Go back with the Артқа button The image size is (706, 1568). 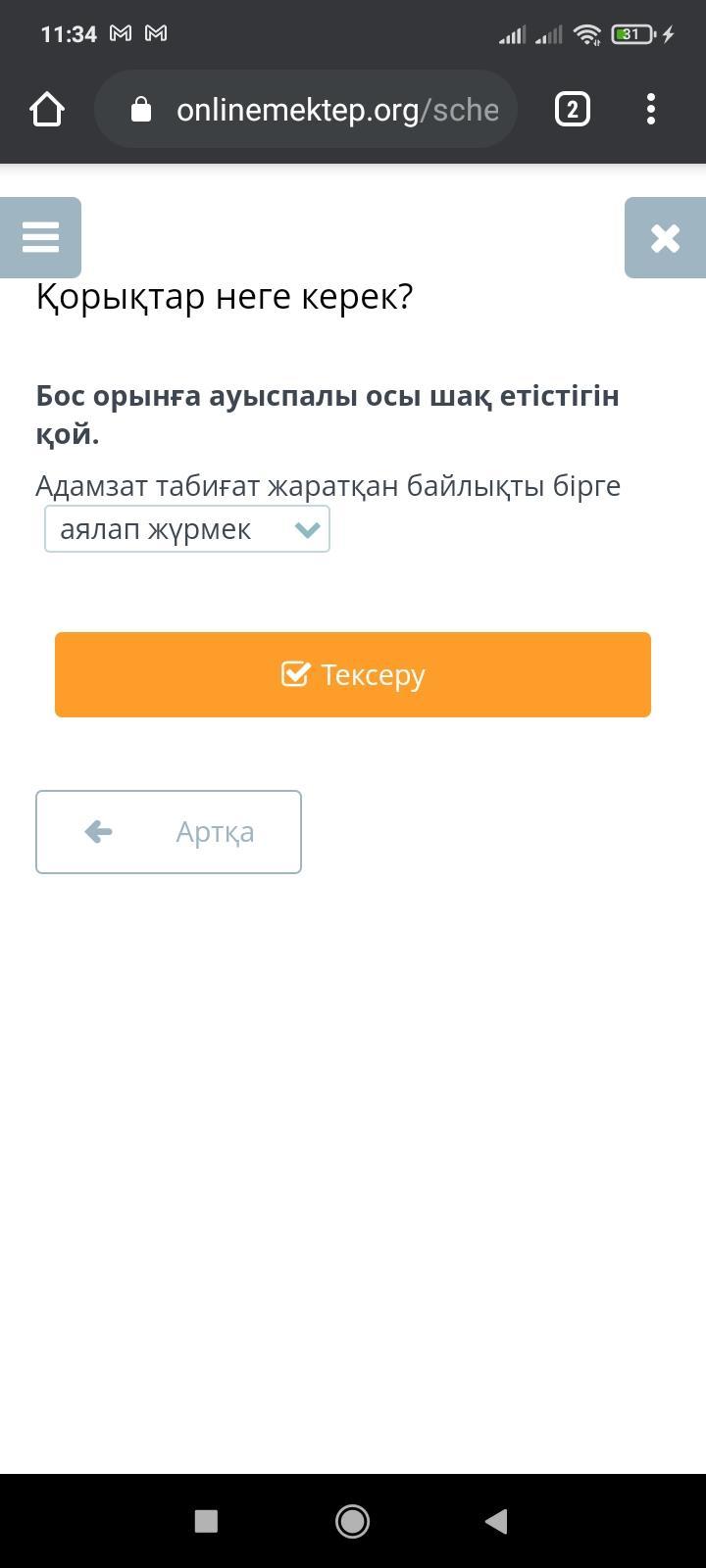169,832
